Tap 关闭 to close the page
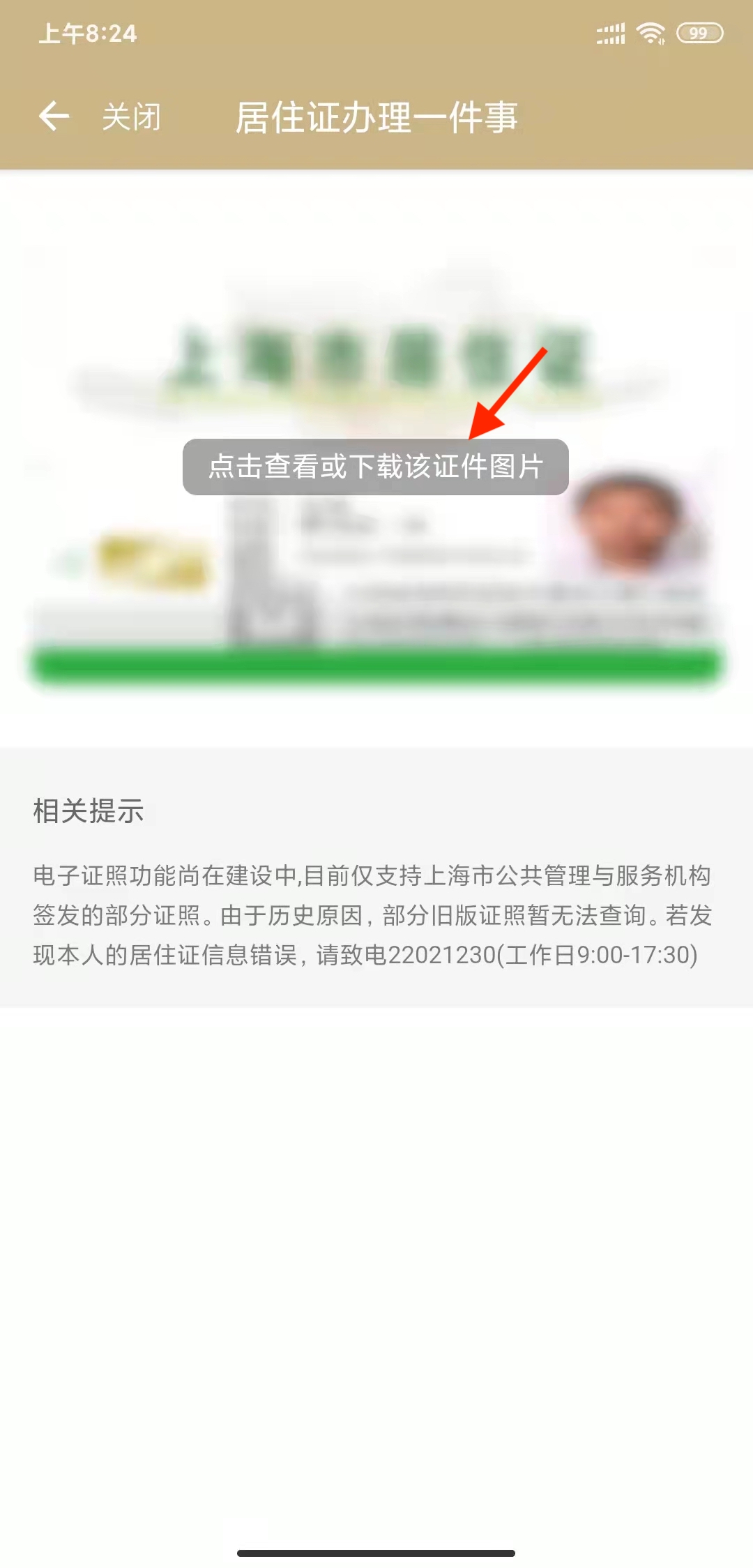753x1568 pixels. pyautogui.click(x=131, y=116)
